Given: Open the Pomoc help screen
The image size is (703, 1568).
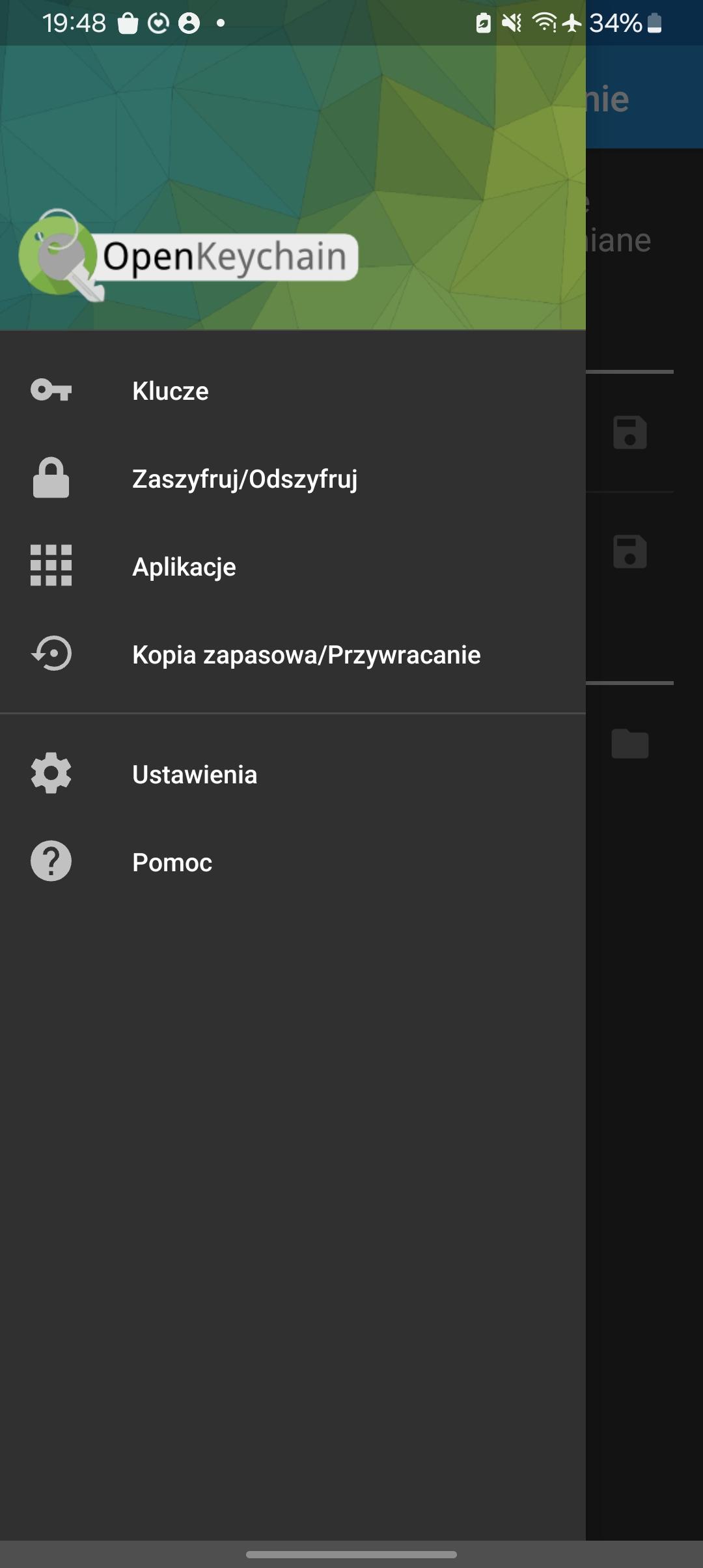Looking at the screenshot, I should pyautogui.click(x=171, y=861).
